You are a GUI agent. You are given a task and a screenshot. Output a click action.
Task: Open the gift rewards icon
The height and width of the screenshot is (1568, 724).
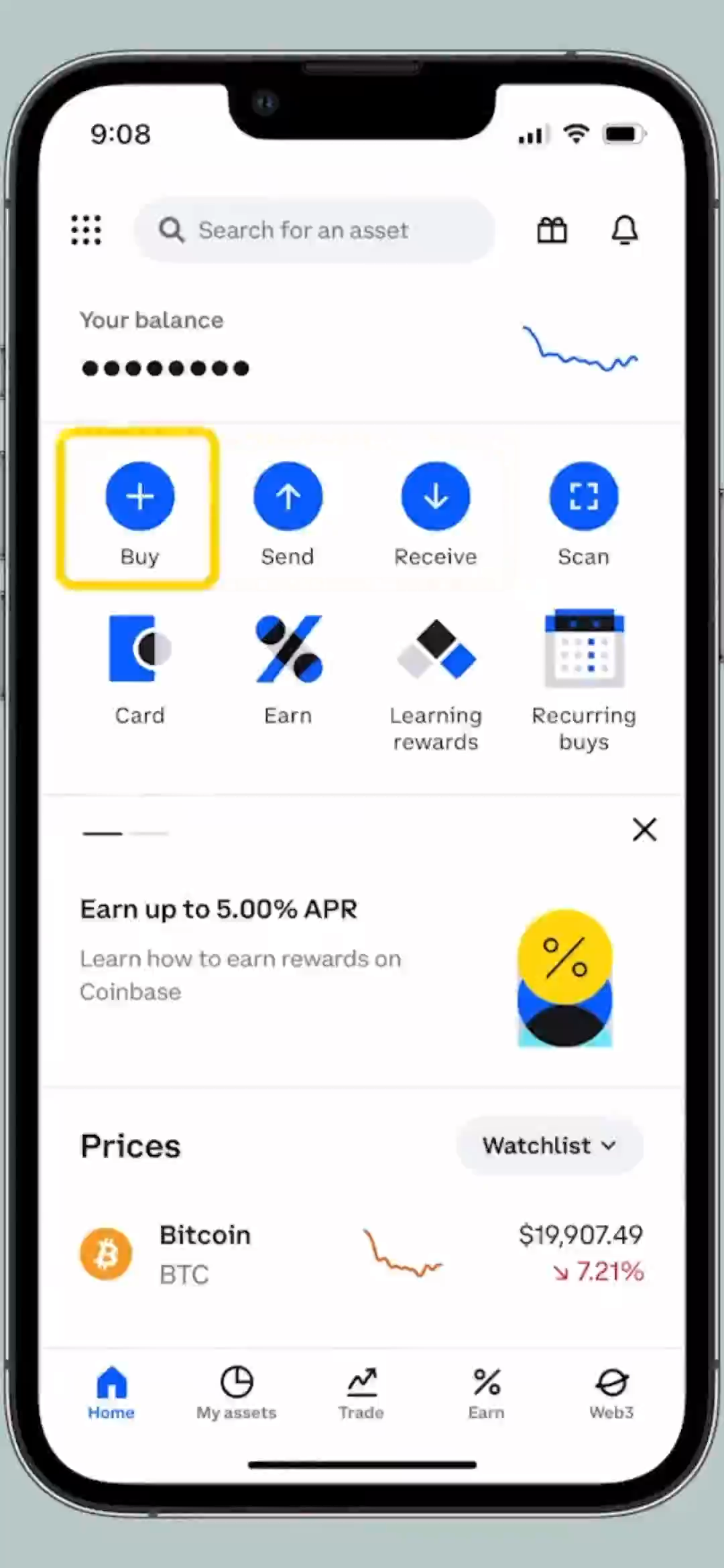click(552, 230)
